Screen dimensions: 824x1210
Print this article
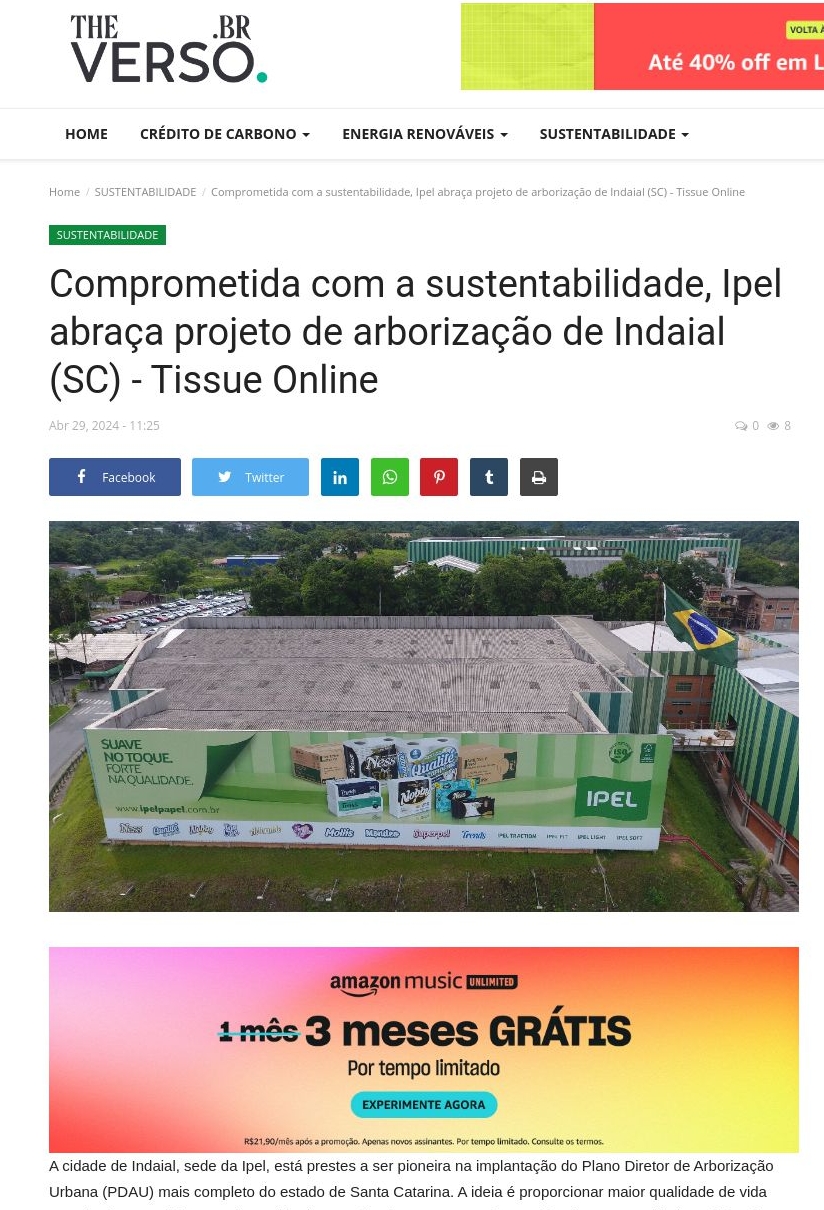point(539,477)
